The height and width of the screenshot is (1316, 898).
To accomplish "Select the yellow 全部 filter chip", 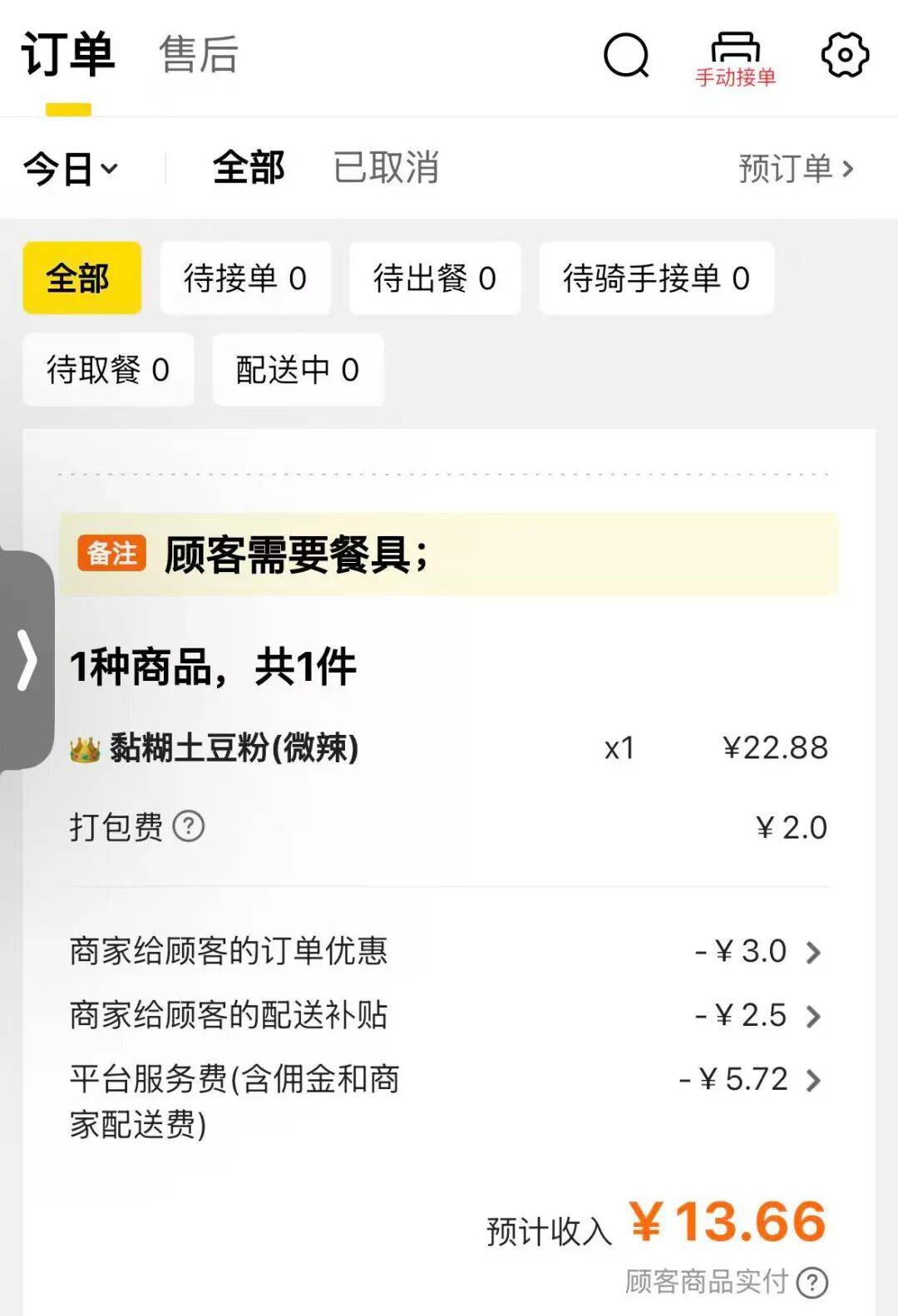I will [81, 278].
